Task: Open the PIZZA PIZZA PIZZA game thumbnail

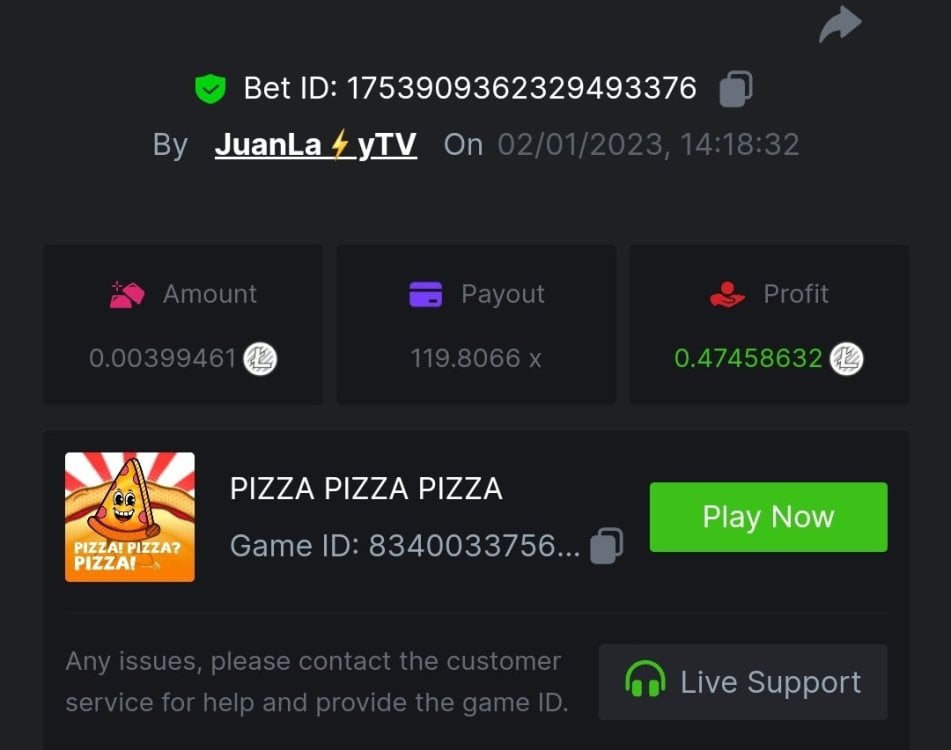Action: click(130, 517)
